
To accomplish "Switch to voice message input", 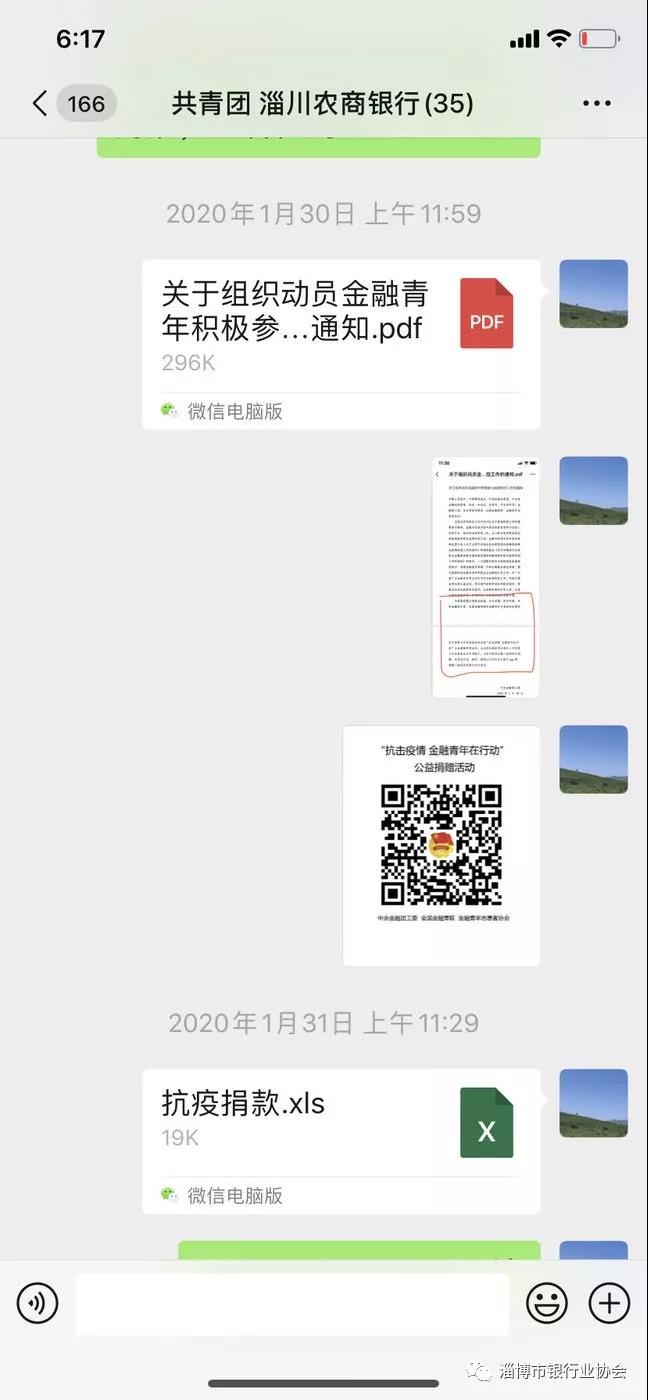I will point(38,1303).
